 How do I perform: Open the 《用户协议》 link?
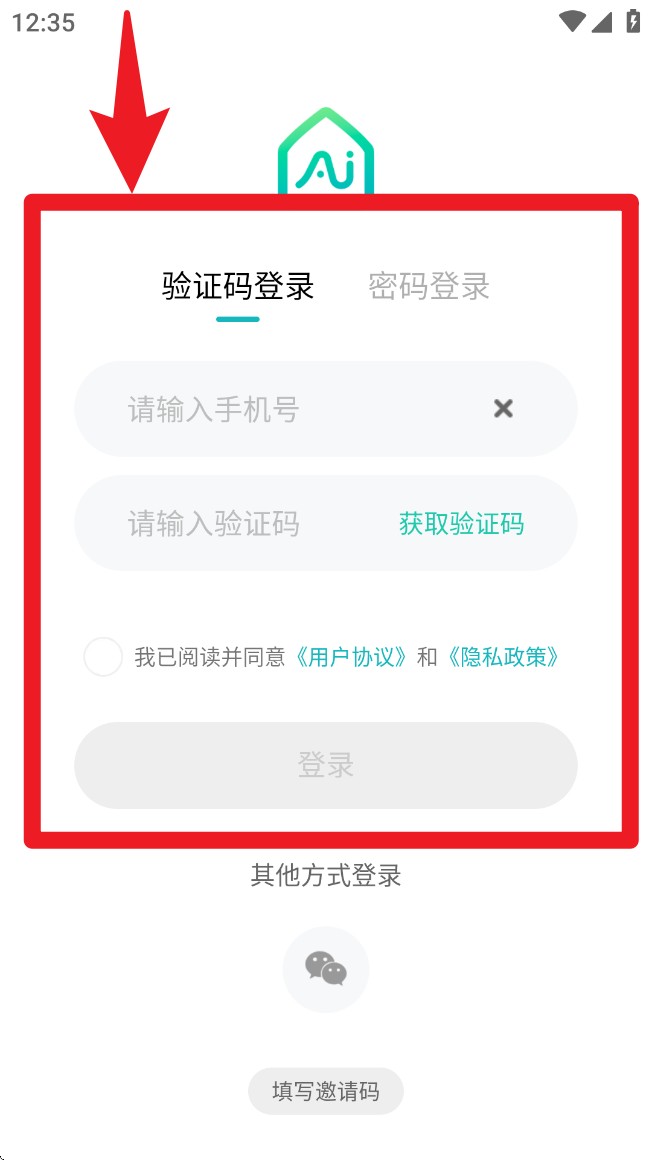point(352,657)
